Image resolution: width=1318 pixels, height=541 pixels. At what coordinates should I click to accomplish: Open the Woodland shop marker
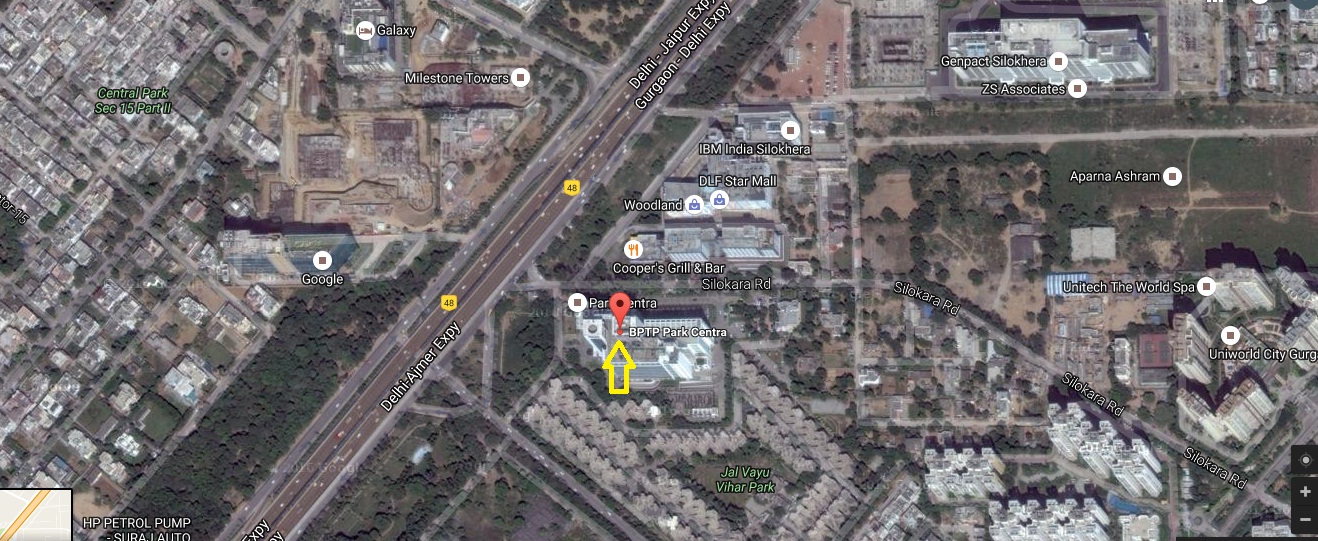tap(694, 204)
